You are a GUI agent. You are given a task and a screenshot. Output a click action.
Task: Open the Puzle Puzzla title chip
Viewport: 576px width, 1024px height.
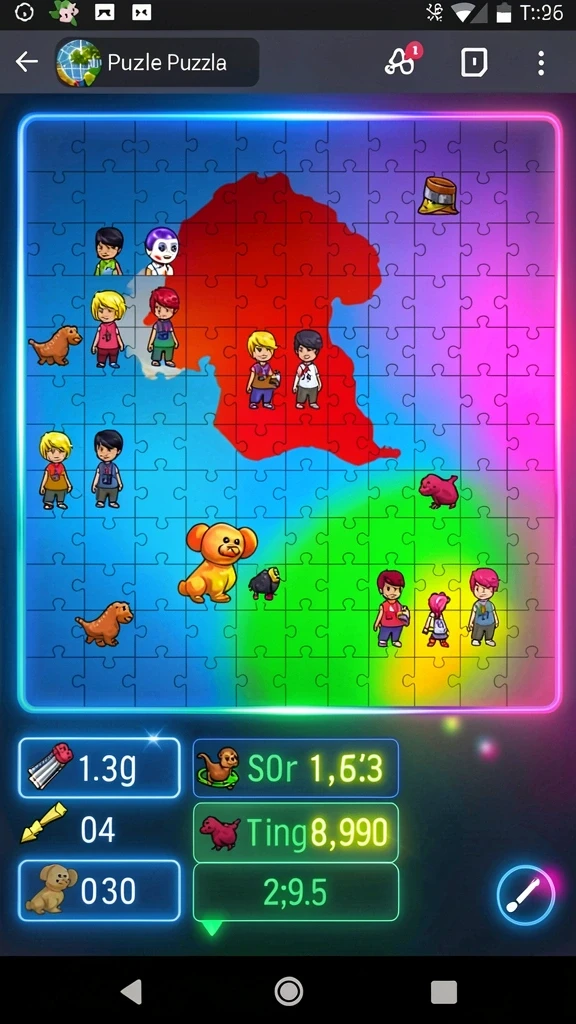click(157, 63)
